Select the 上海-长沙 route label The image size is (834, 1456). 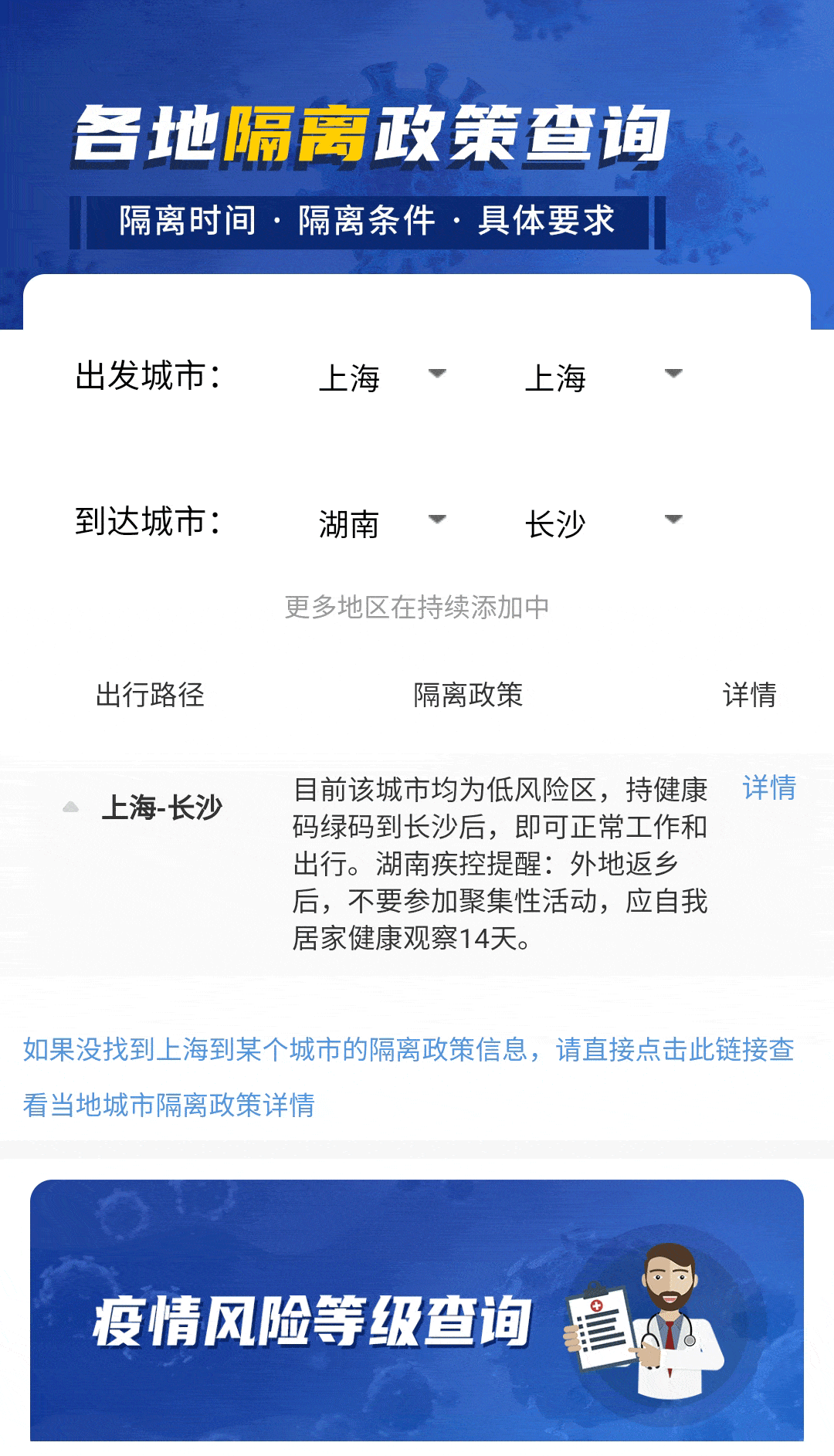click(x=164, y=804)
